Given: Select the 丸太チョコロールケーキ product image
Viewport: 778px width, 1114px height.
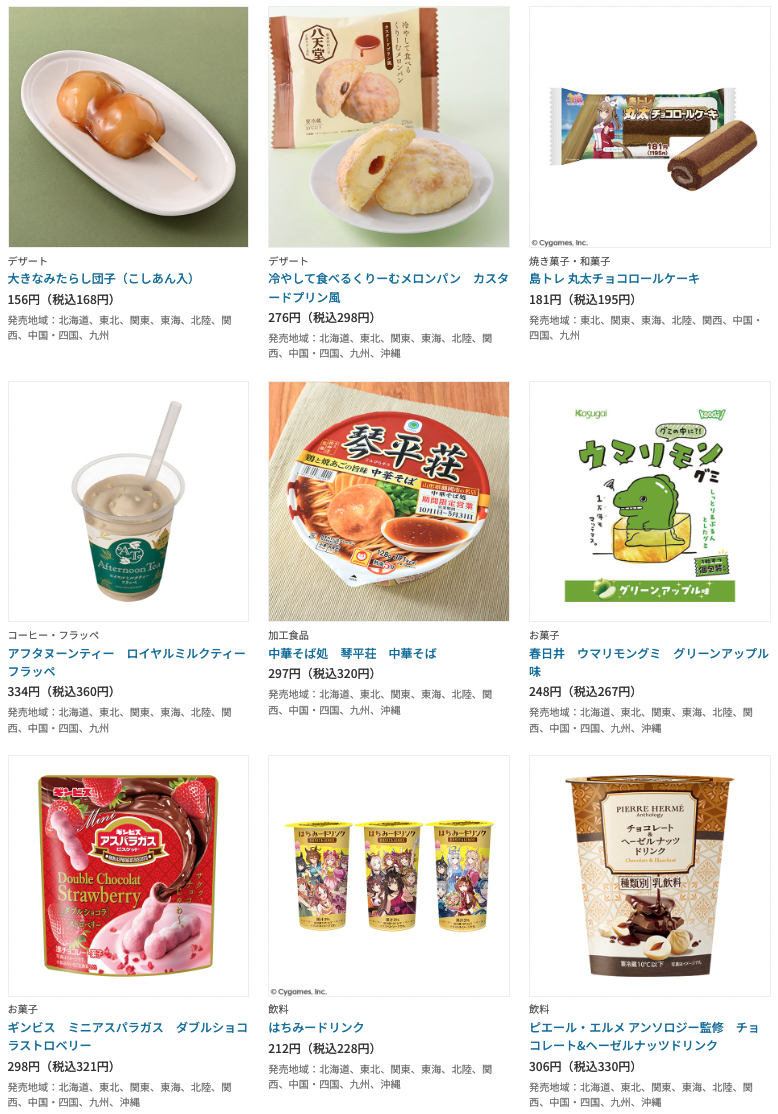Looking at the screenshot, I should click(x=649, y=127).
